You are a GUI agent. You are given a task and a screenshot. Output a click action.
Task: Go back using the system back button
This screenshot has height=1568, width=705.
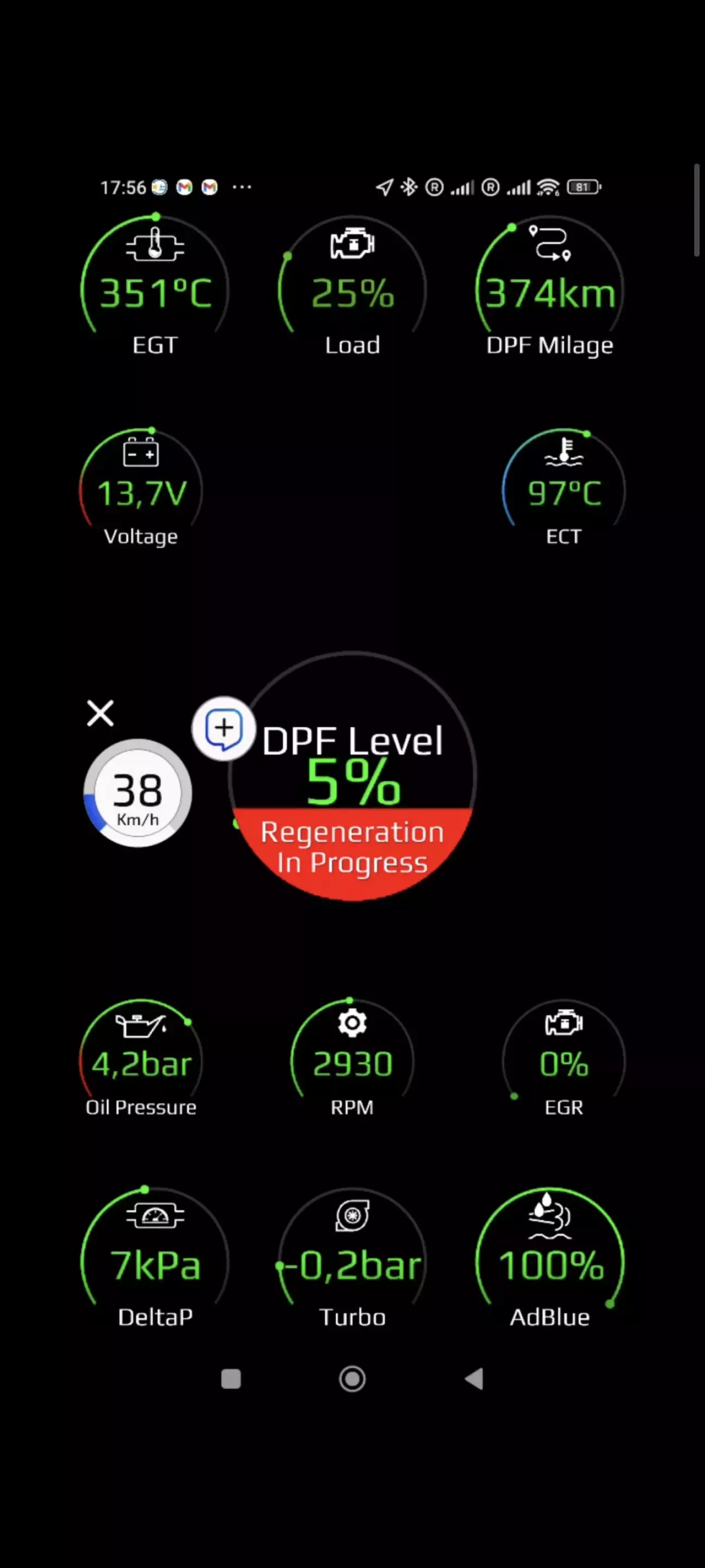[474, 1379]
